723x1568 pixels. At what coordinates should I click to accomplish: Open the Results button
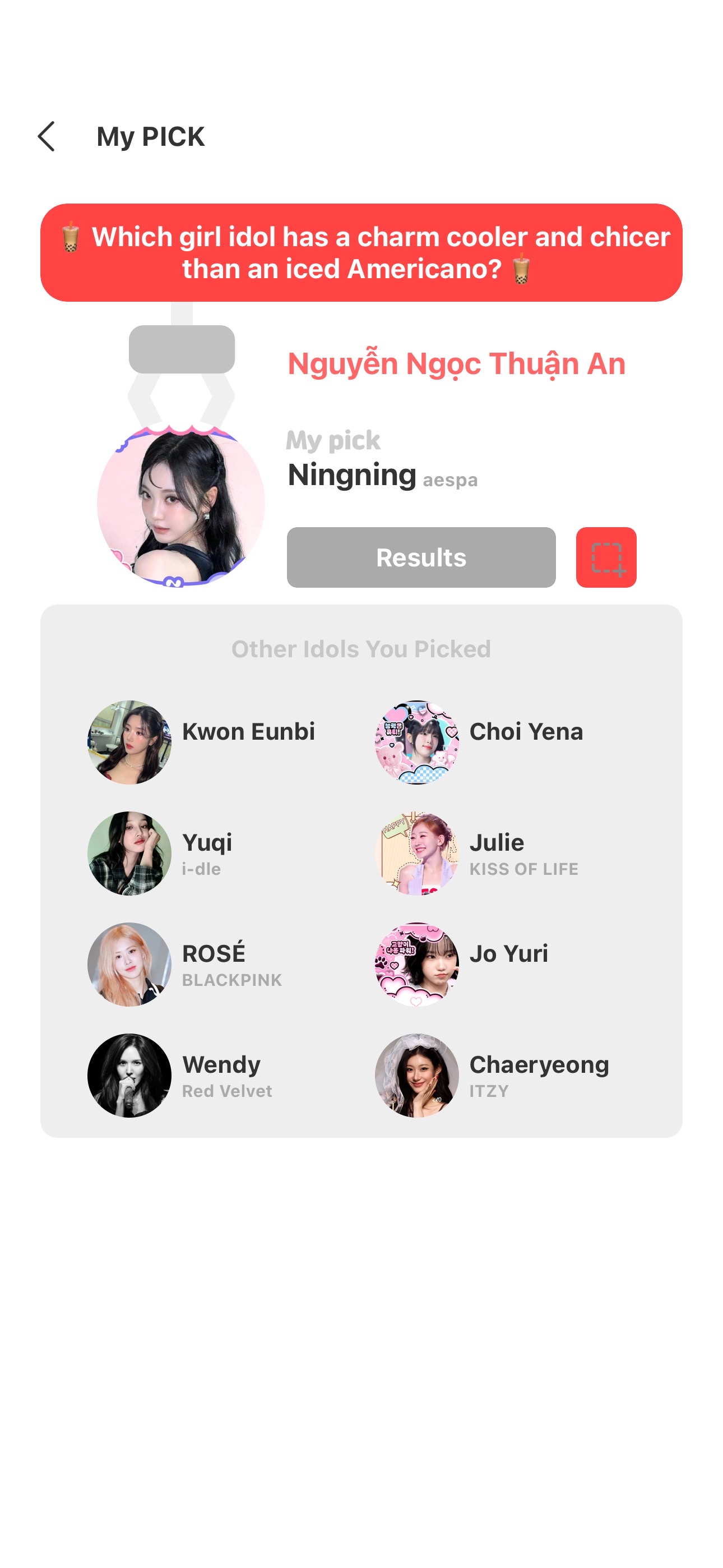(421, 557)
